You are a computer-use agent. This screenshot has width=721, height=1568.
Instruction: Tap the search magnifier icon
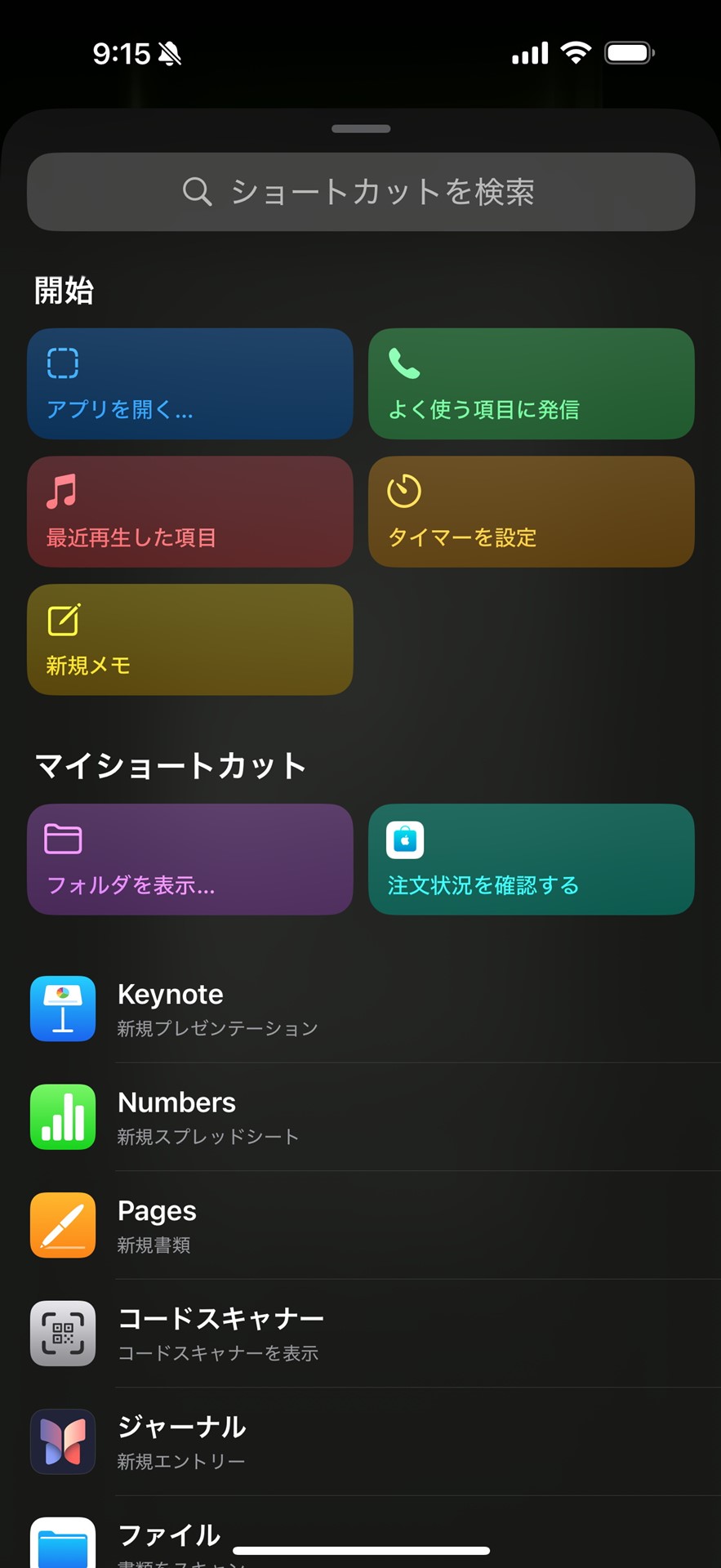click(197, 191)
